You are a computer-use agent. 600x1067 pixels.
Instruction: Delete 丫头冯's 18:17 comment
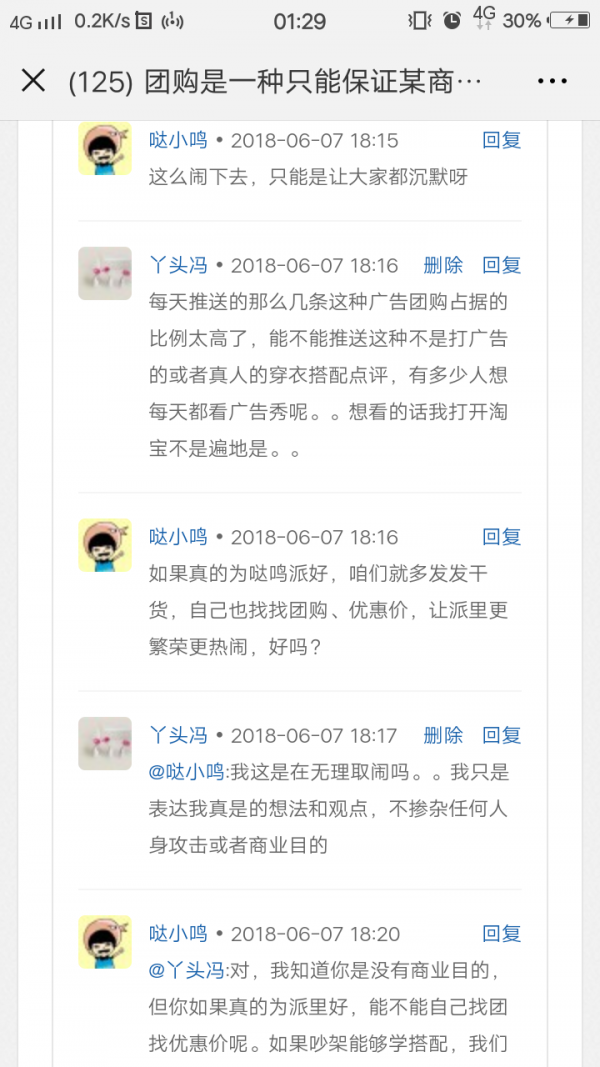[x=443, y=736]
